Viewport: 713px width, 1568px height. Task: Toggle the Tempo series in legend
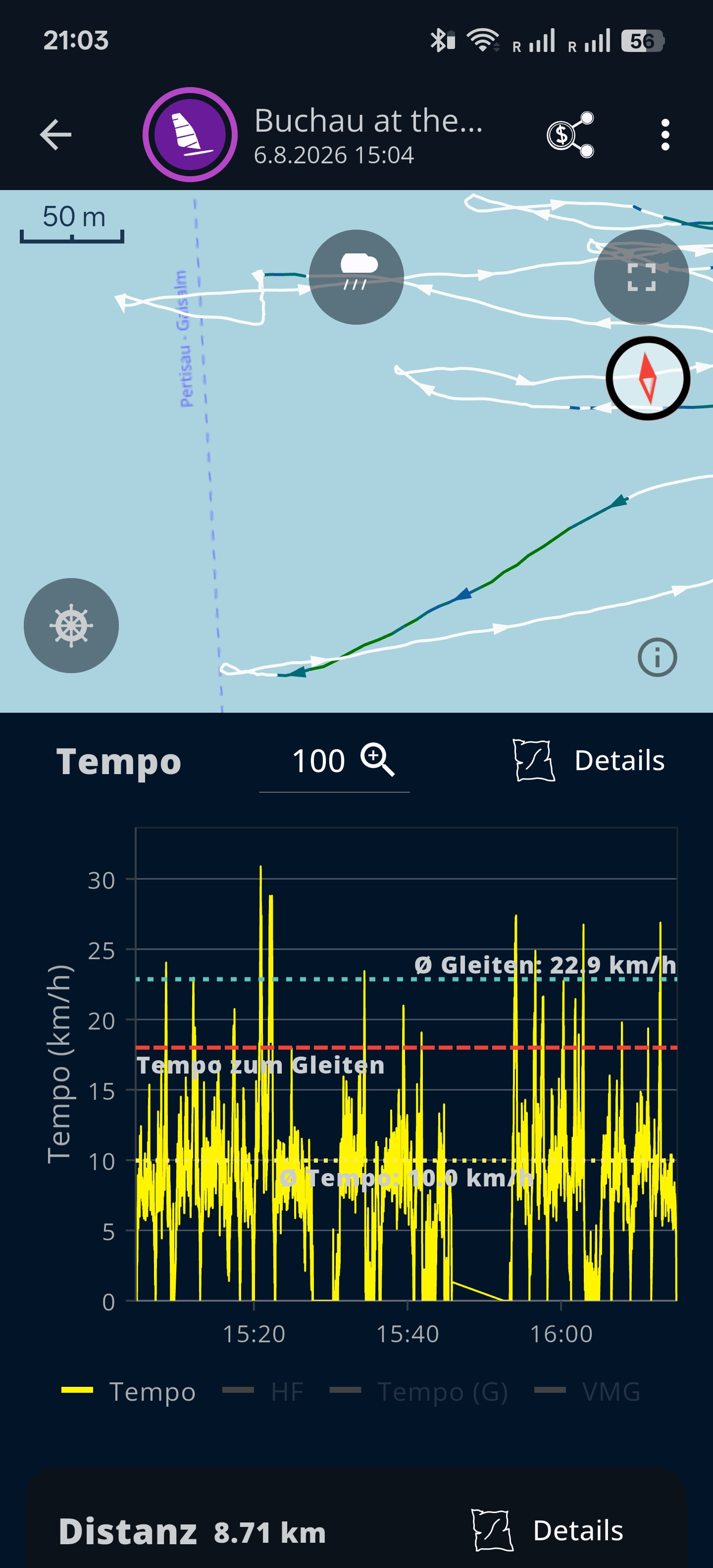128,1391
